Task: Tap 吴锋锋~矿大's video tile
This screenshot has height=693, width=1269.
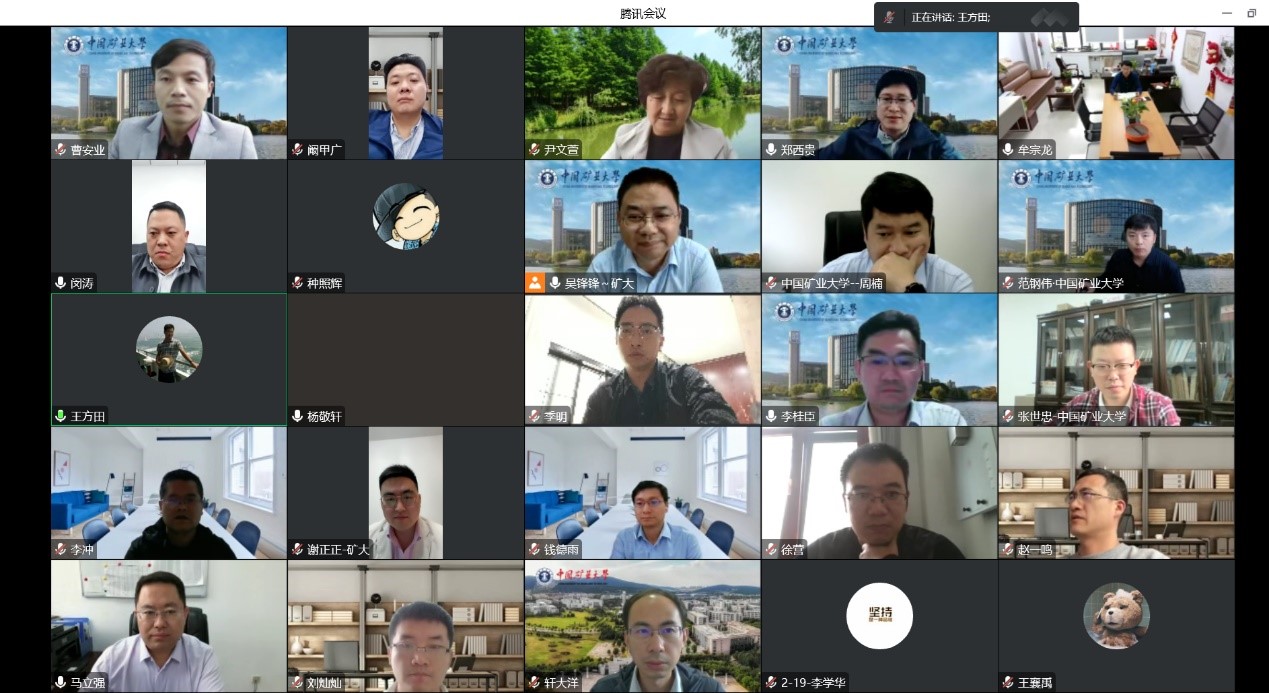Action: pyautogui.click(x=642, y=226)
